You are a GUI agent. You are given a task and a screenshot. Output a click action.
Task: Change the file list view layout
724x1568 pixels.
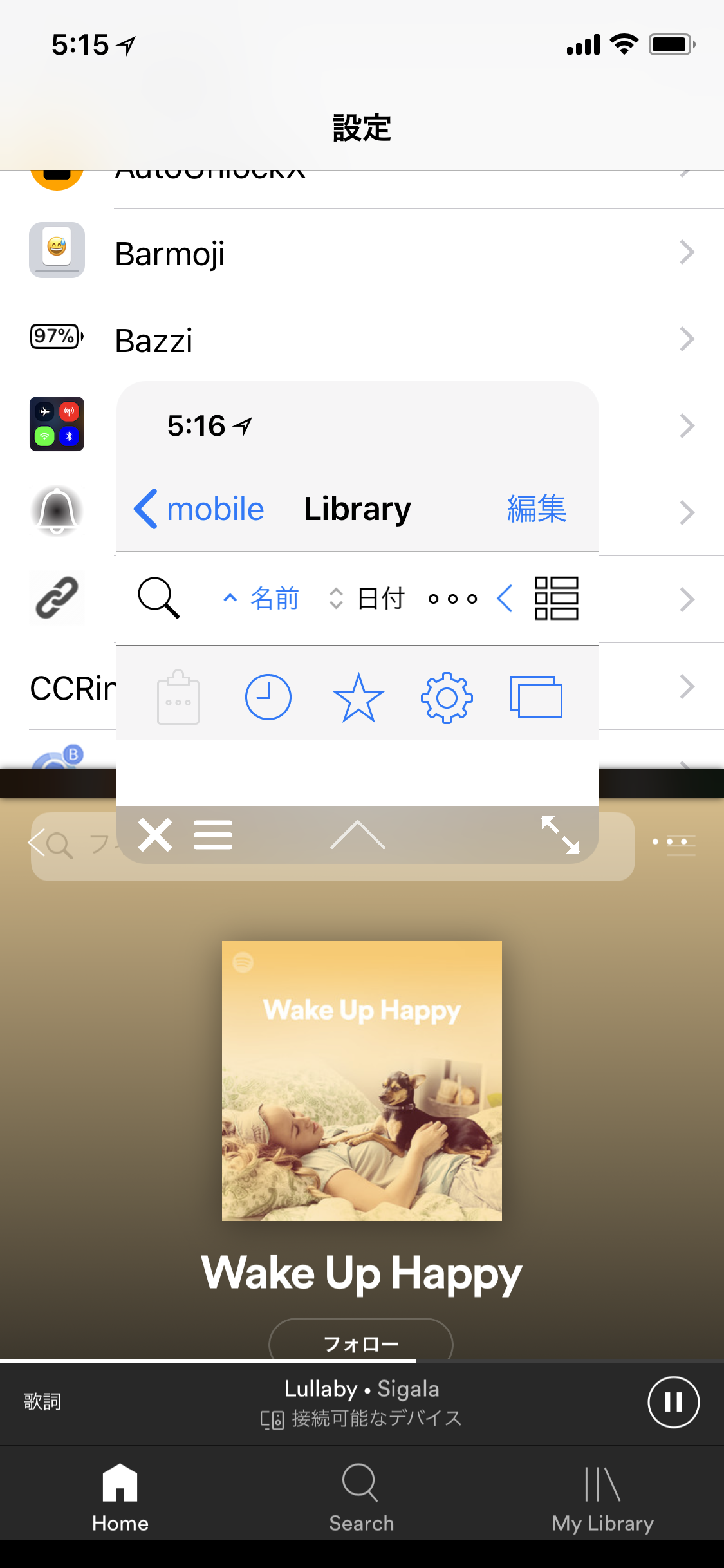556,598
